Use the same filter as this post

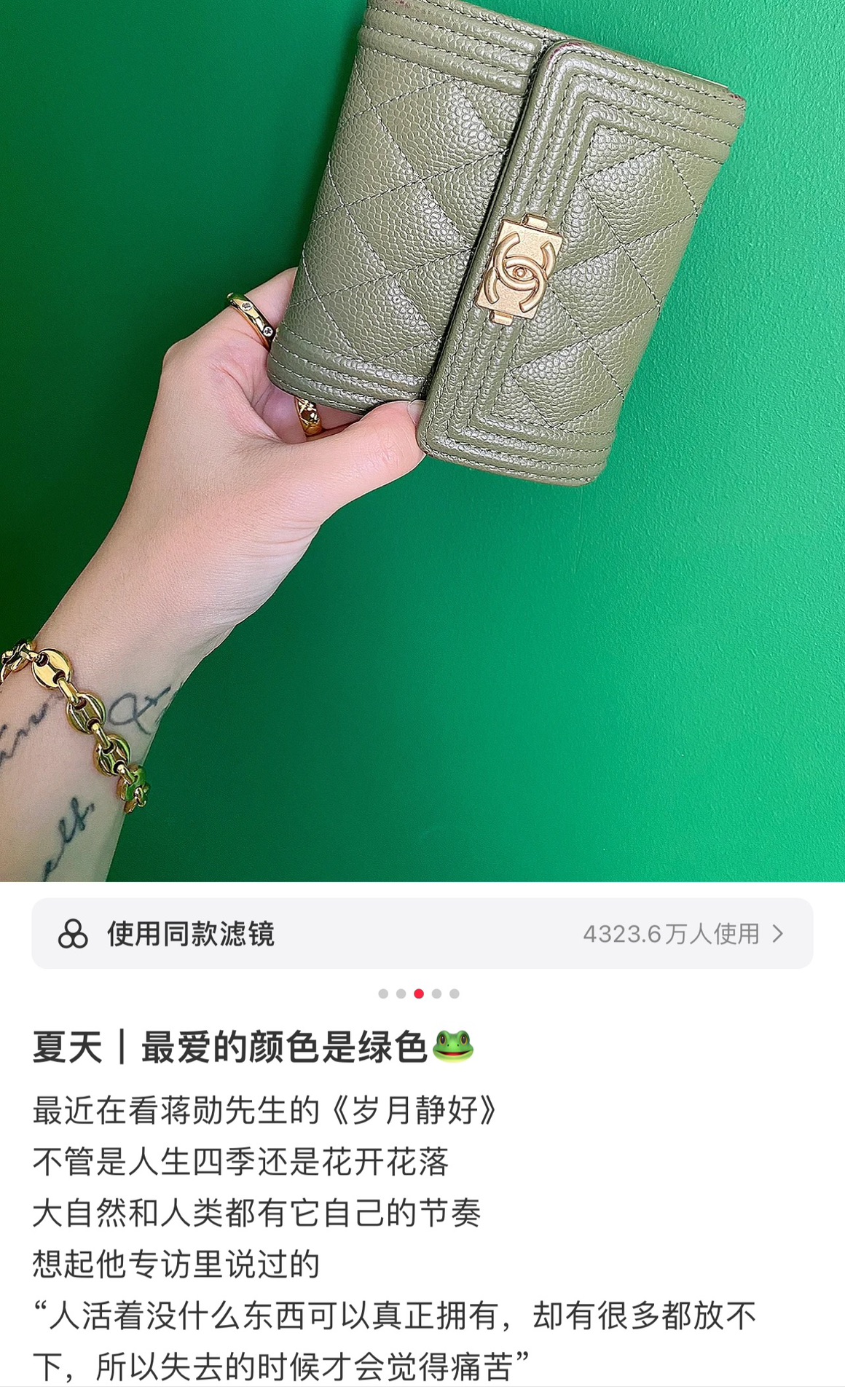click(x=421, y=933)
